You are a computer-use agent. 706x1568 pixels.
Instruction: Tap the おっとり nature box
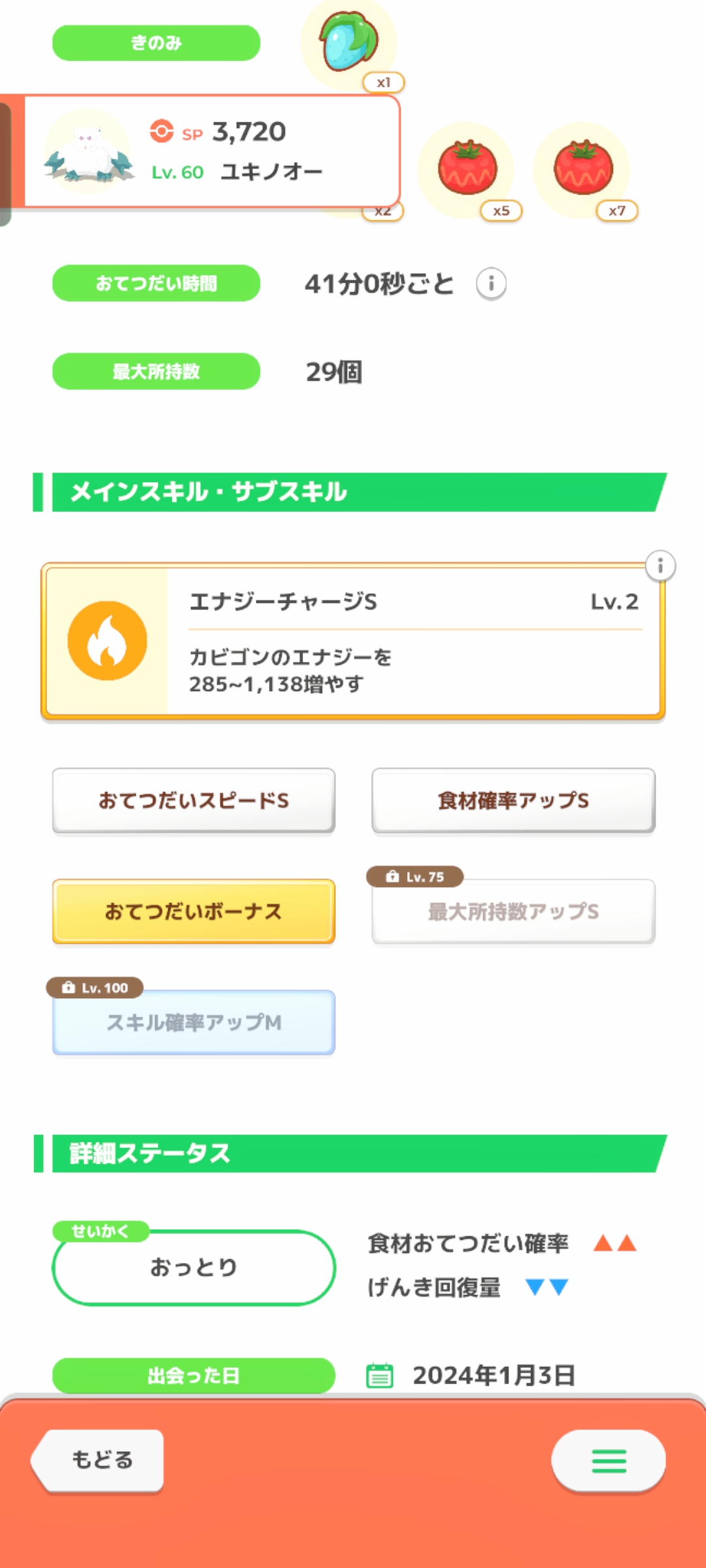pyautogui.click(x=193, y=1267)
